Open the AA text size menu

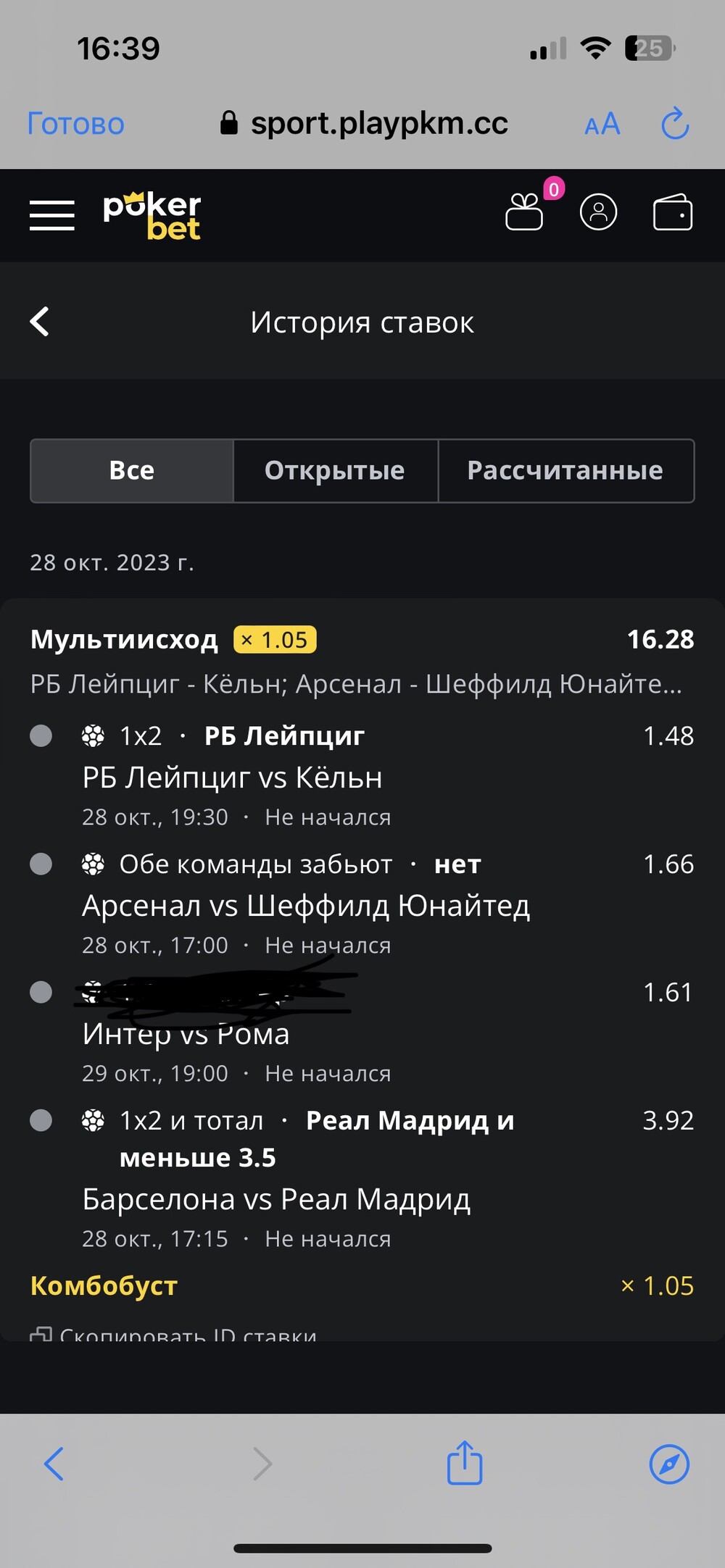point(602,124)
